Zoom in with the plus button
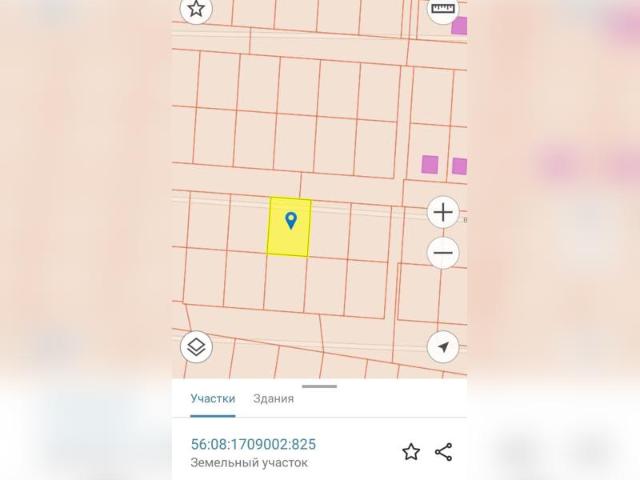Viewport: 640px width, 480px height. [443, 212]
